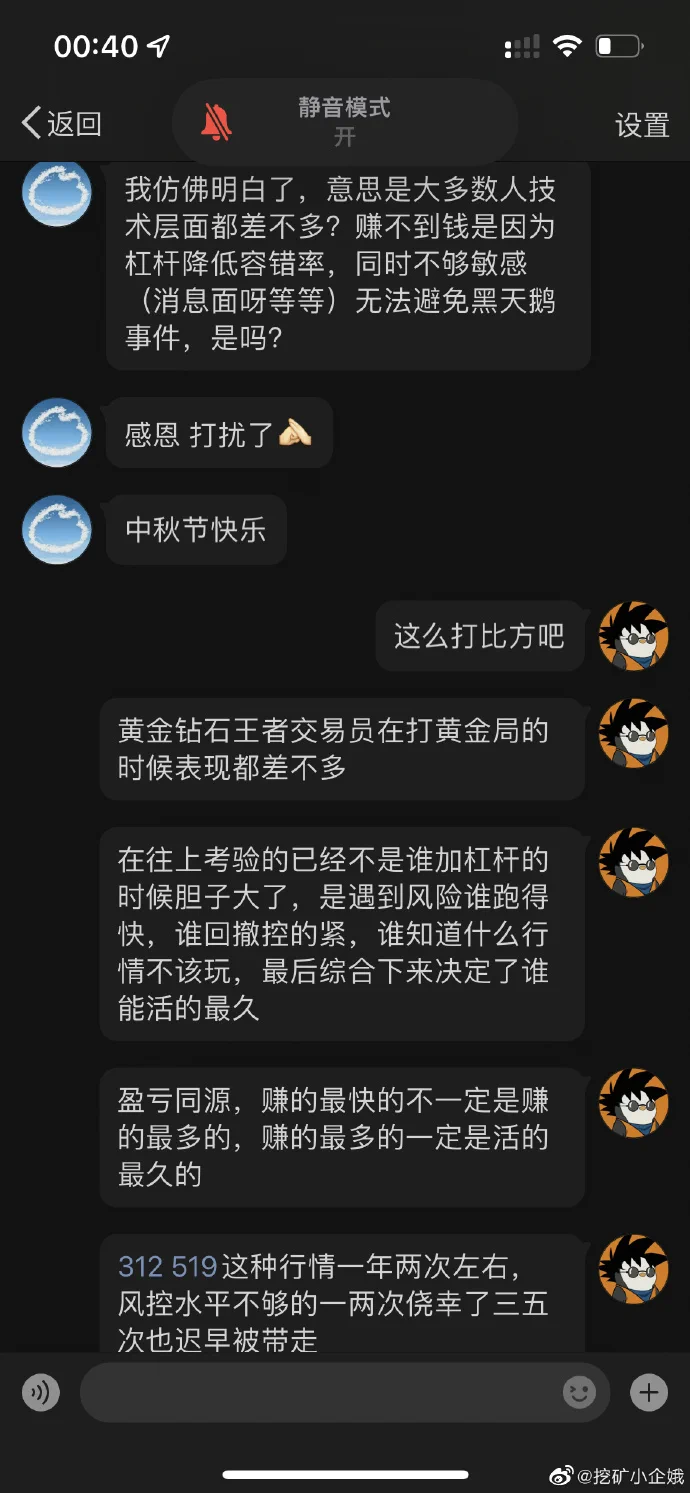
Task: Tap the penguin avatar beside 这么打比方吧
Action: tap(633, 636)
